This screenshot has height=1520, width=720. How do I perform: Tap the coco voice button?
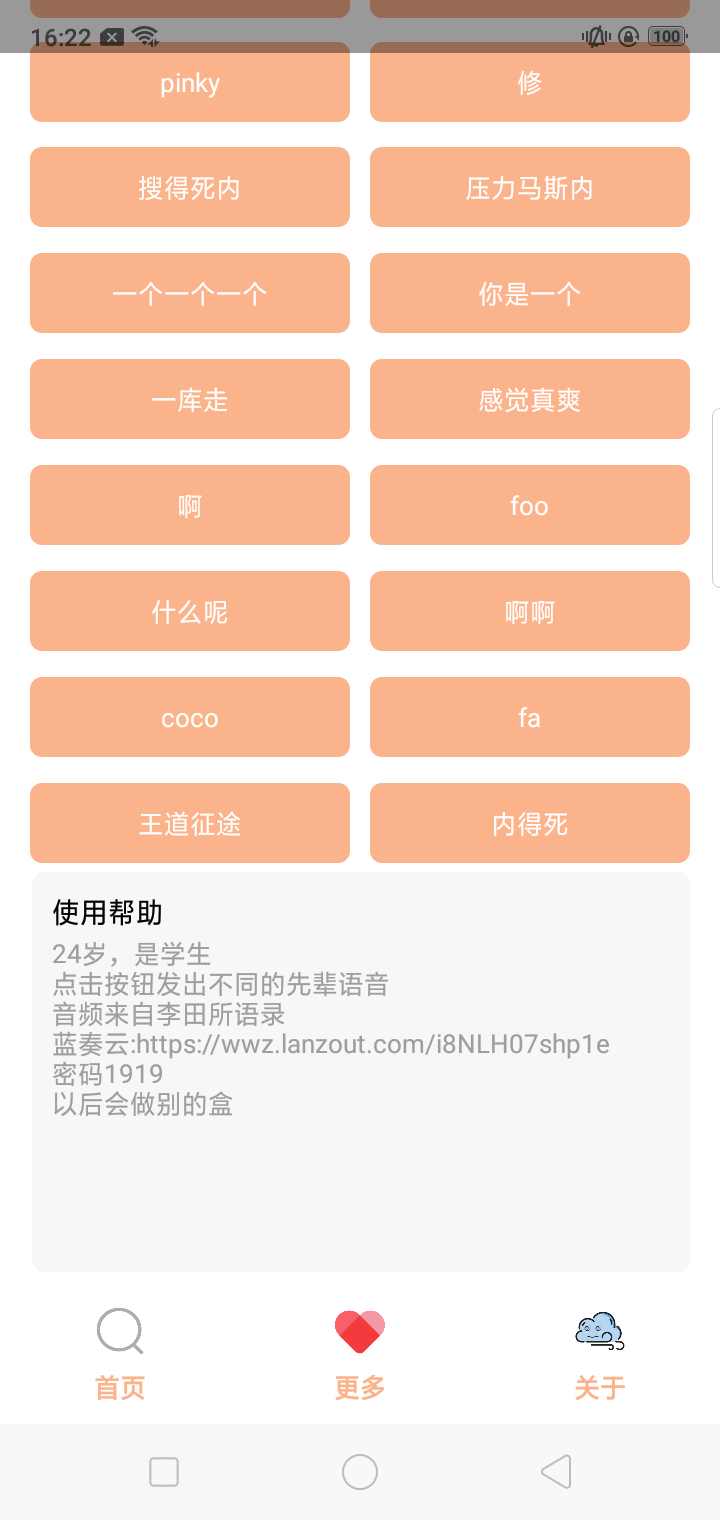[x=189, y=717]
